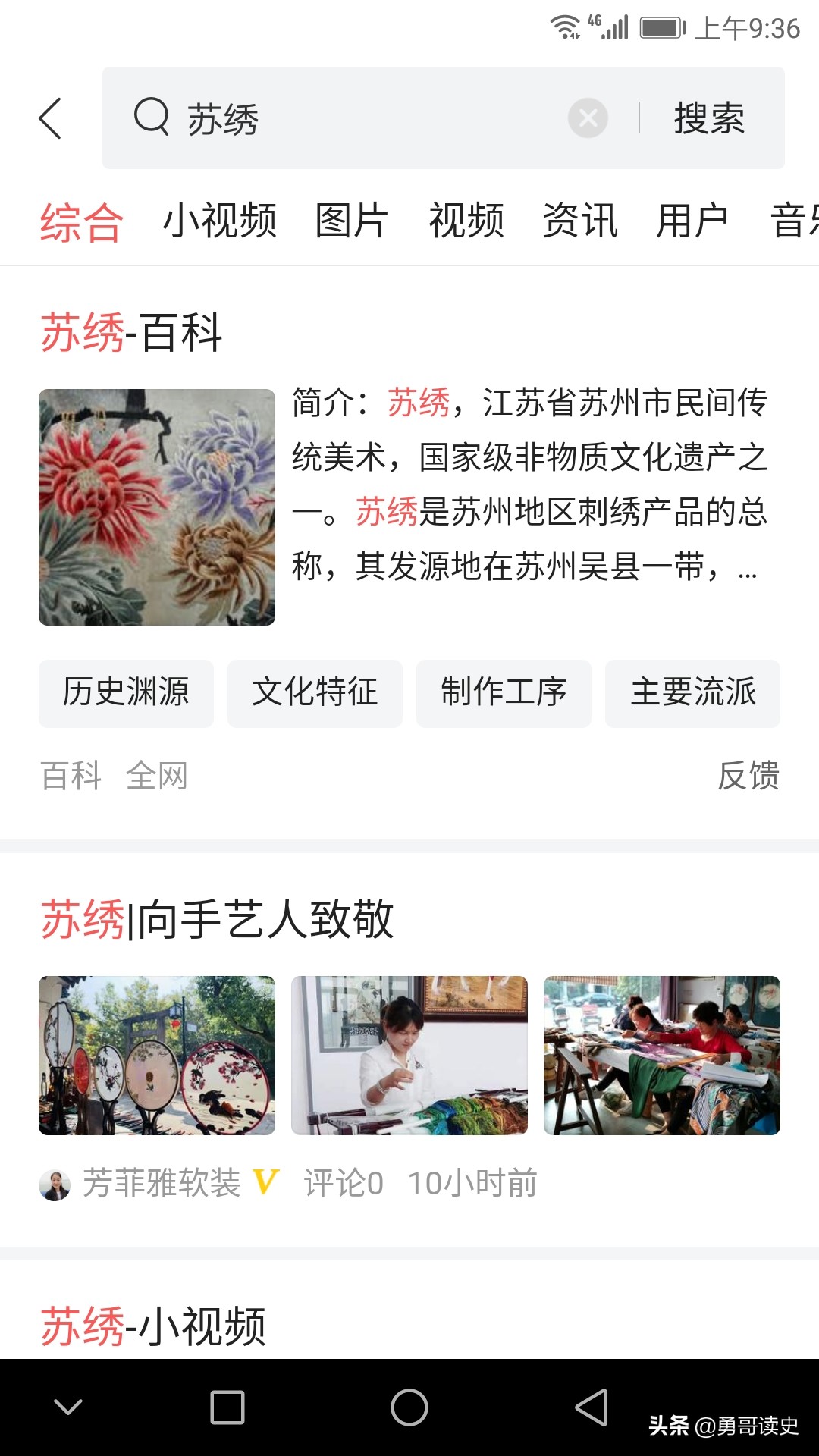The image size is (819, 1456).
Task: Tap the 搜索 search button
Action: [708, 118]
